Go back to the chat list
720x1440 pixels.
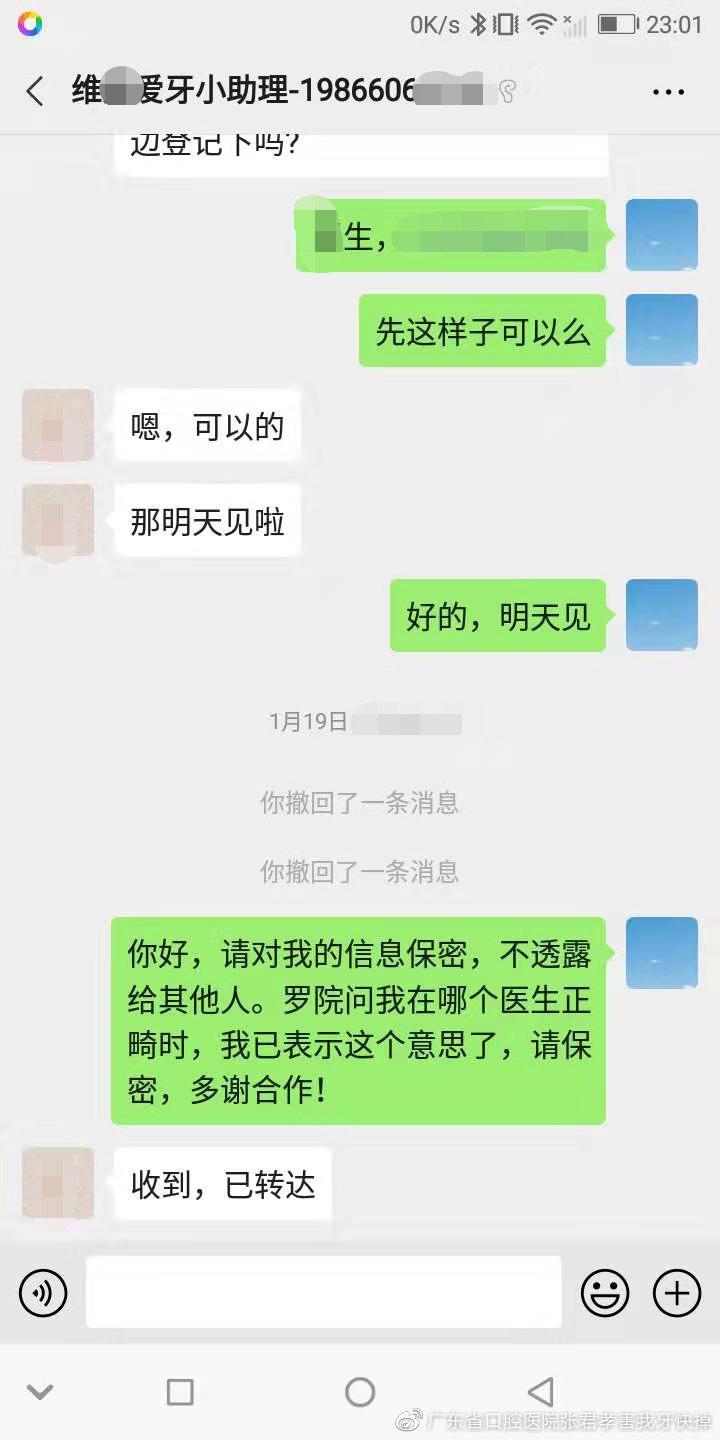pyautogui.click(x=35, y=92)
